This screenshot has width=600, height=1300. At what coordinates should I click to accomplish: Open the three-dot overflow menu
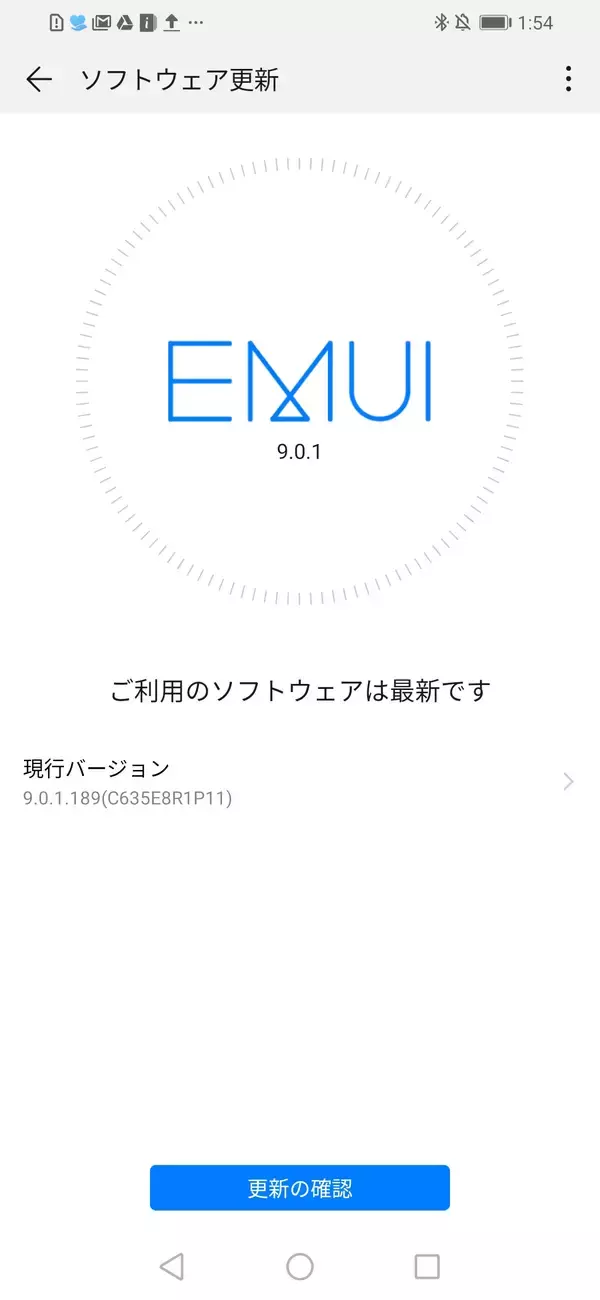(x=568, y=79)
